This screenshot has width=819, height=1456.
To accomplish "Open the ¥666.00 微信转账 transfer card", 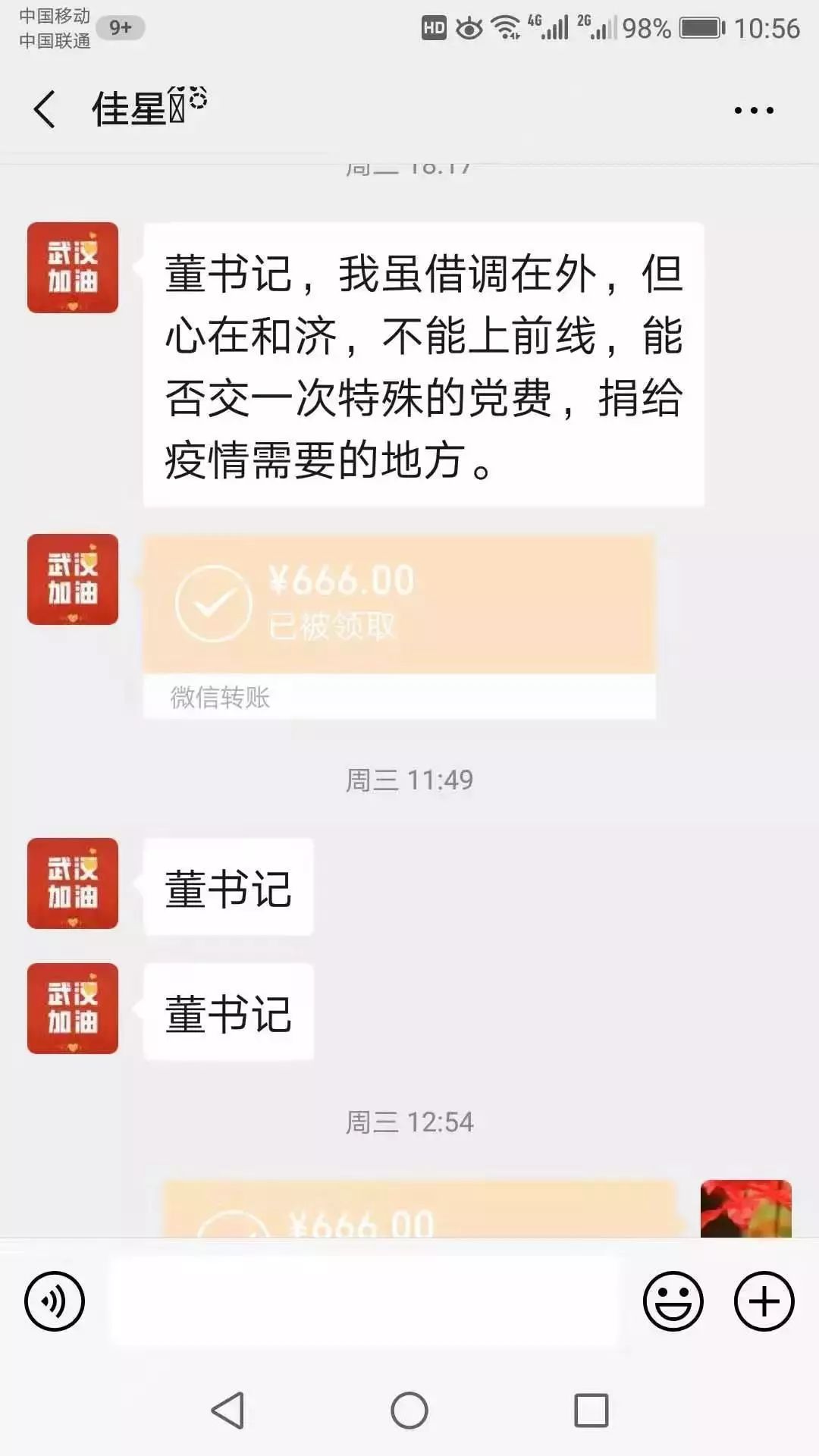I will tap(399, 626).
